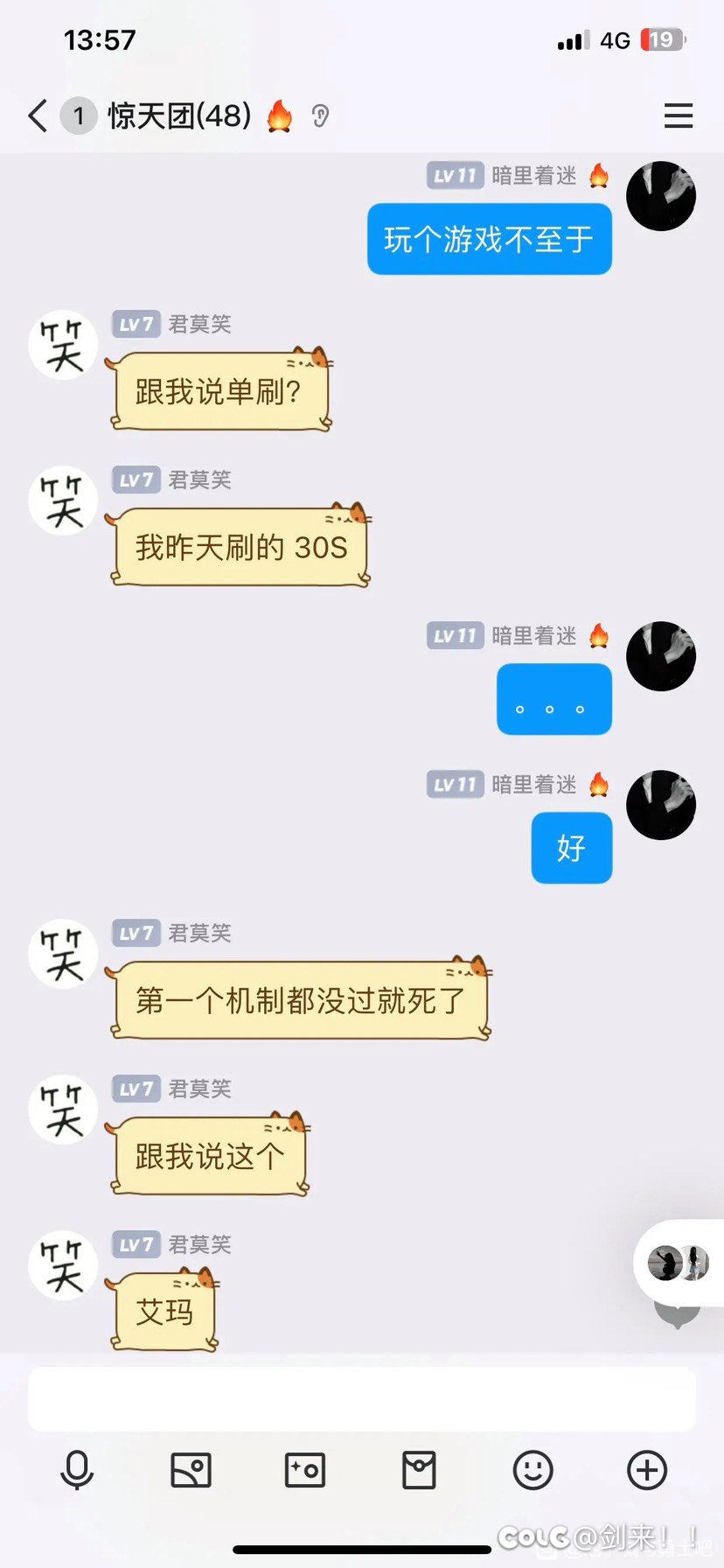The width and height of the screenshot is (724, 1568).
Task: Open more options with the plus icon
Action: click(647, 1470)
